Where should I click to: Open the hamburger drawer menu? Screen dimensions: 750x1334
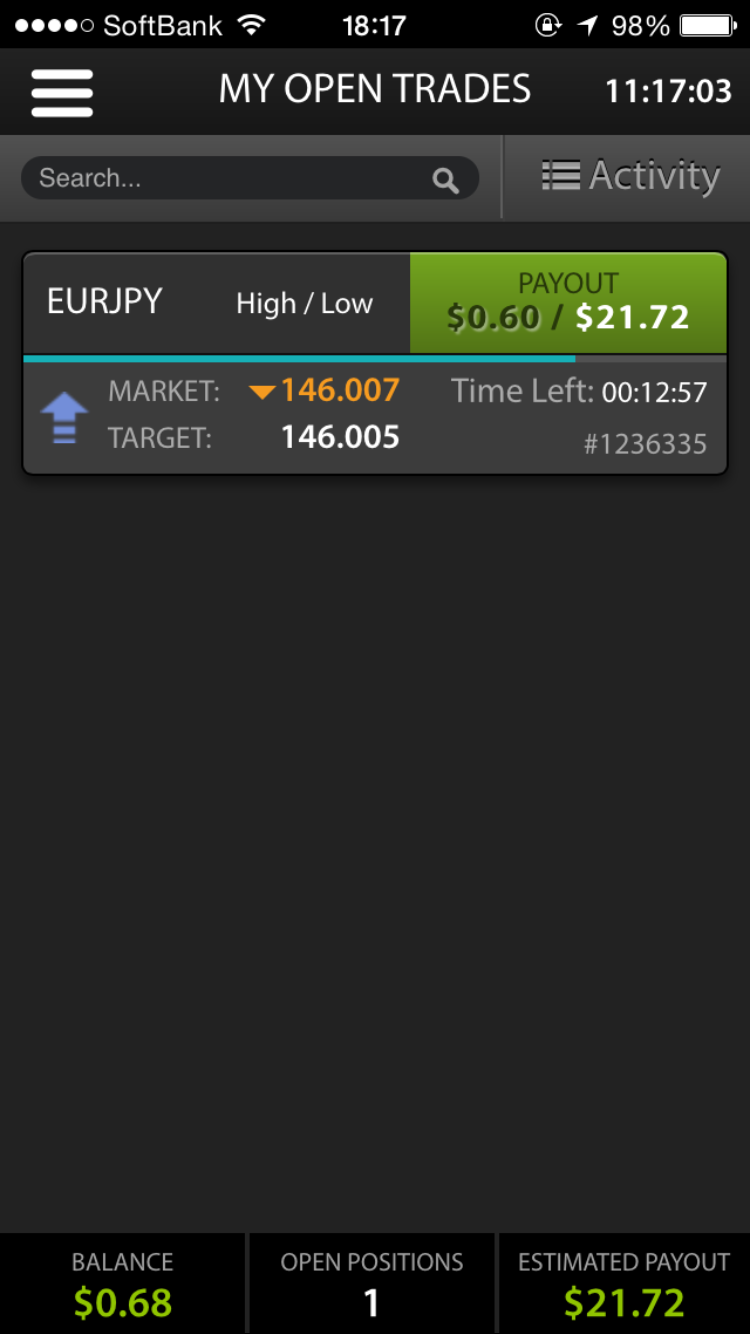click(62, 92)
